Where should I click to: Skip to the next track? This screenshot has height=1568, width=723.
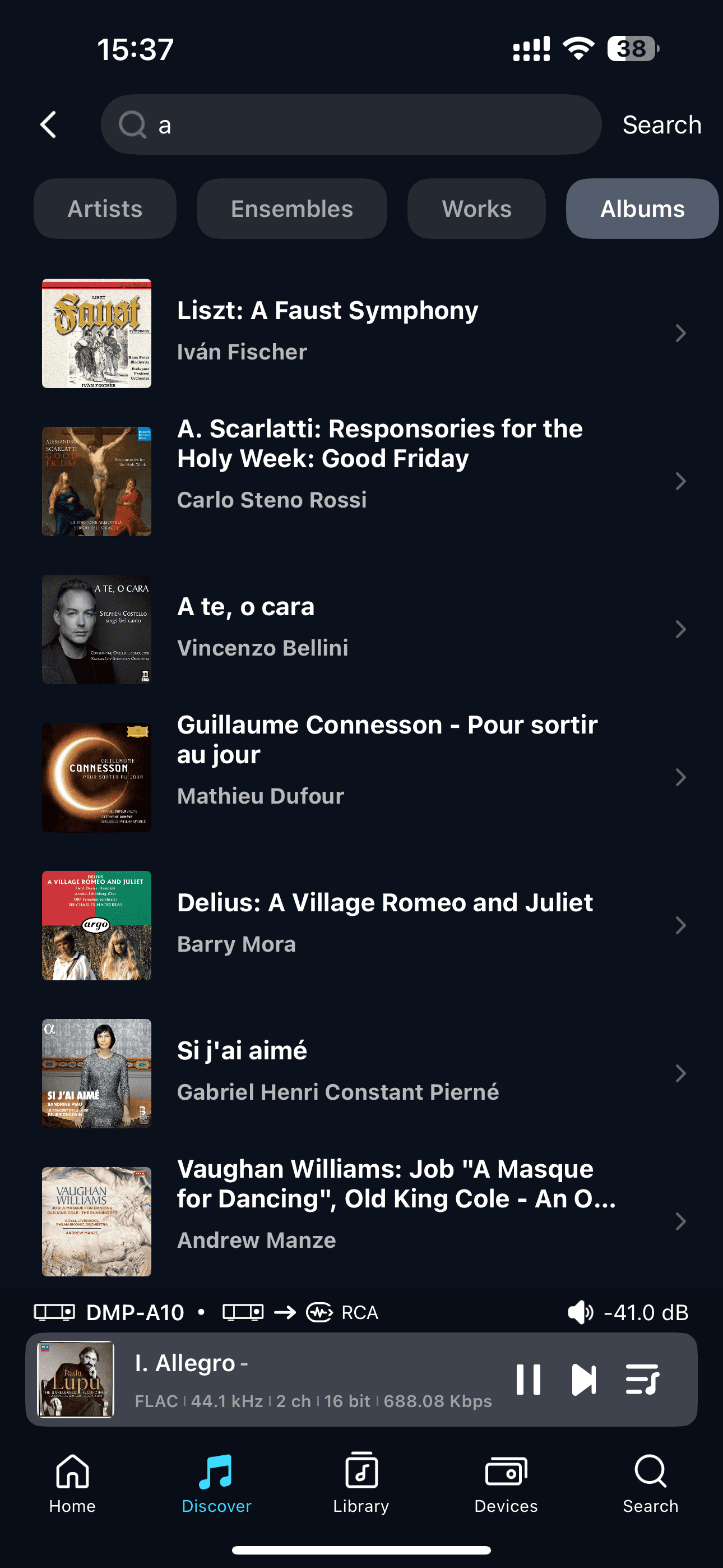(x=583, y=1380)
